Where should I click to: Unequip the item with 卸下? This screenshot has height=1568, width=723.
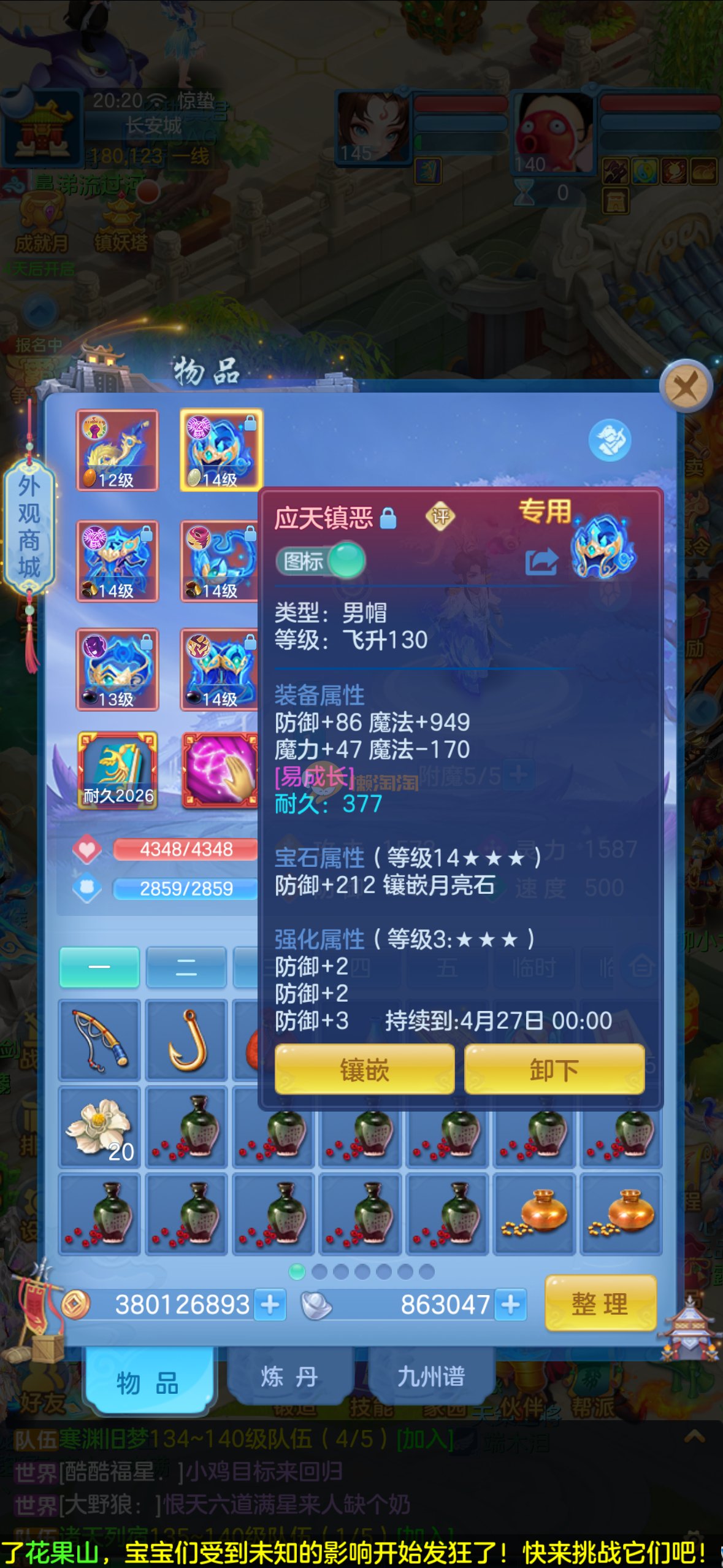click(554, 1070)
